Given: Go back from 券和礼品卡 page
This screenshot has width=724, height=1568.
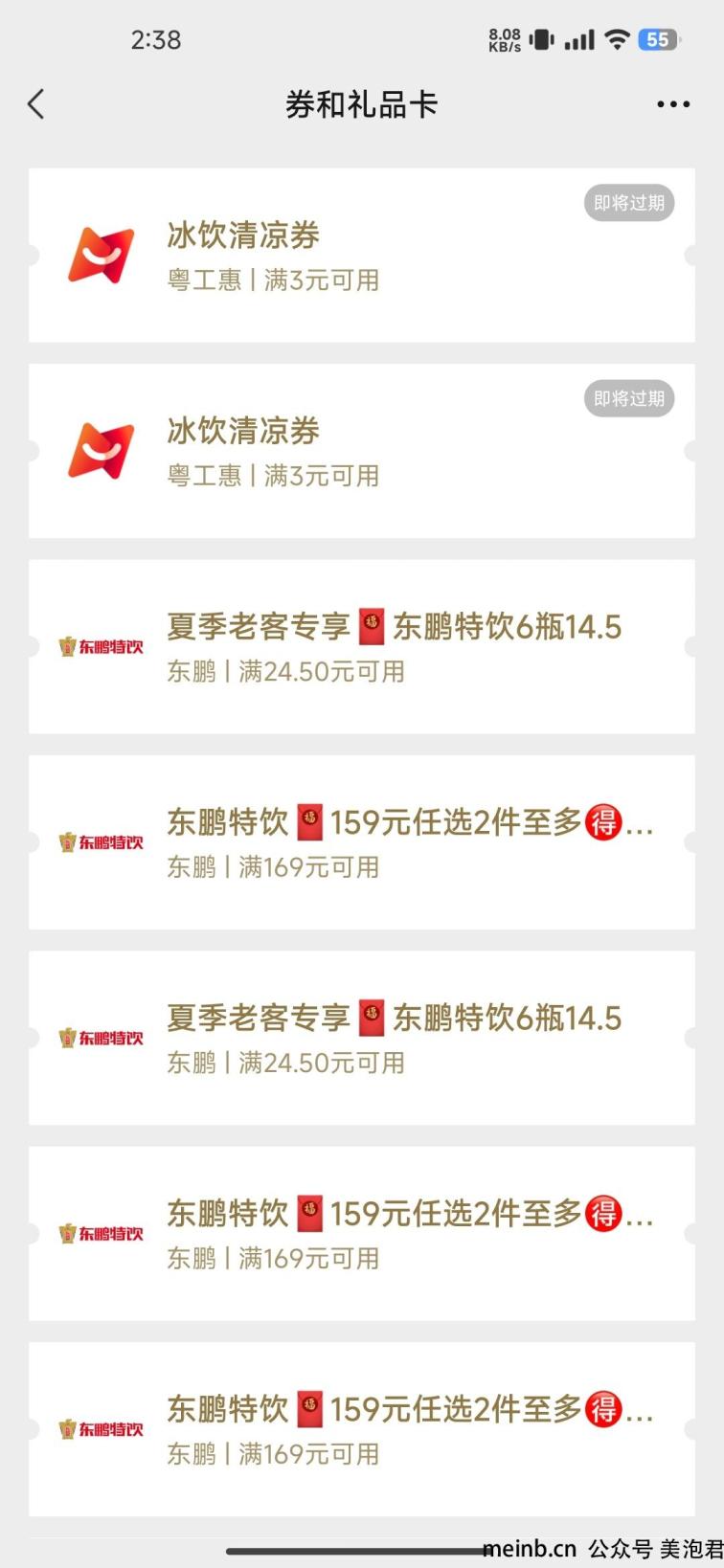Looking at the screenshot, I should (x=36, y=104).
